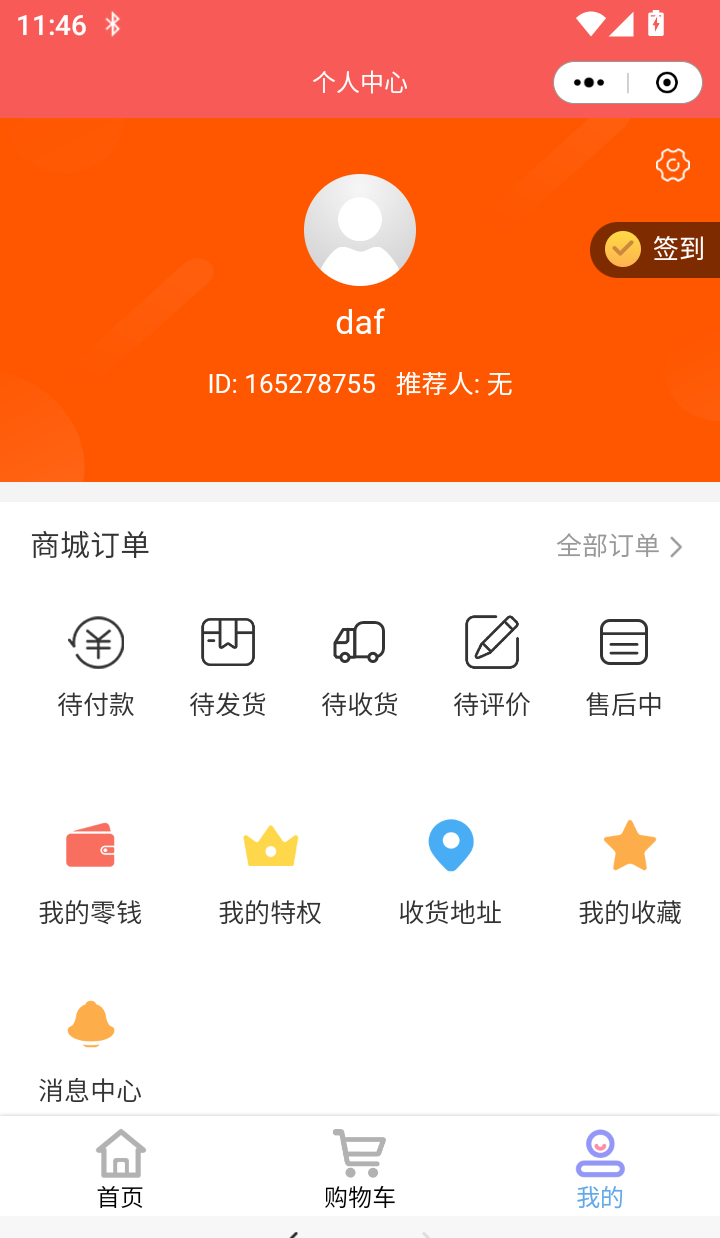Open 待评价 pending review orders

tap(492, 663)
